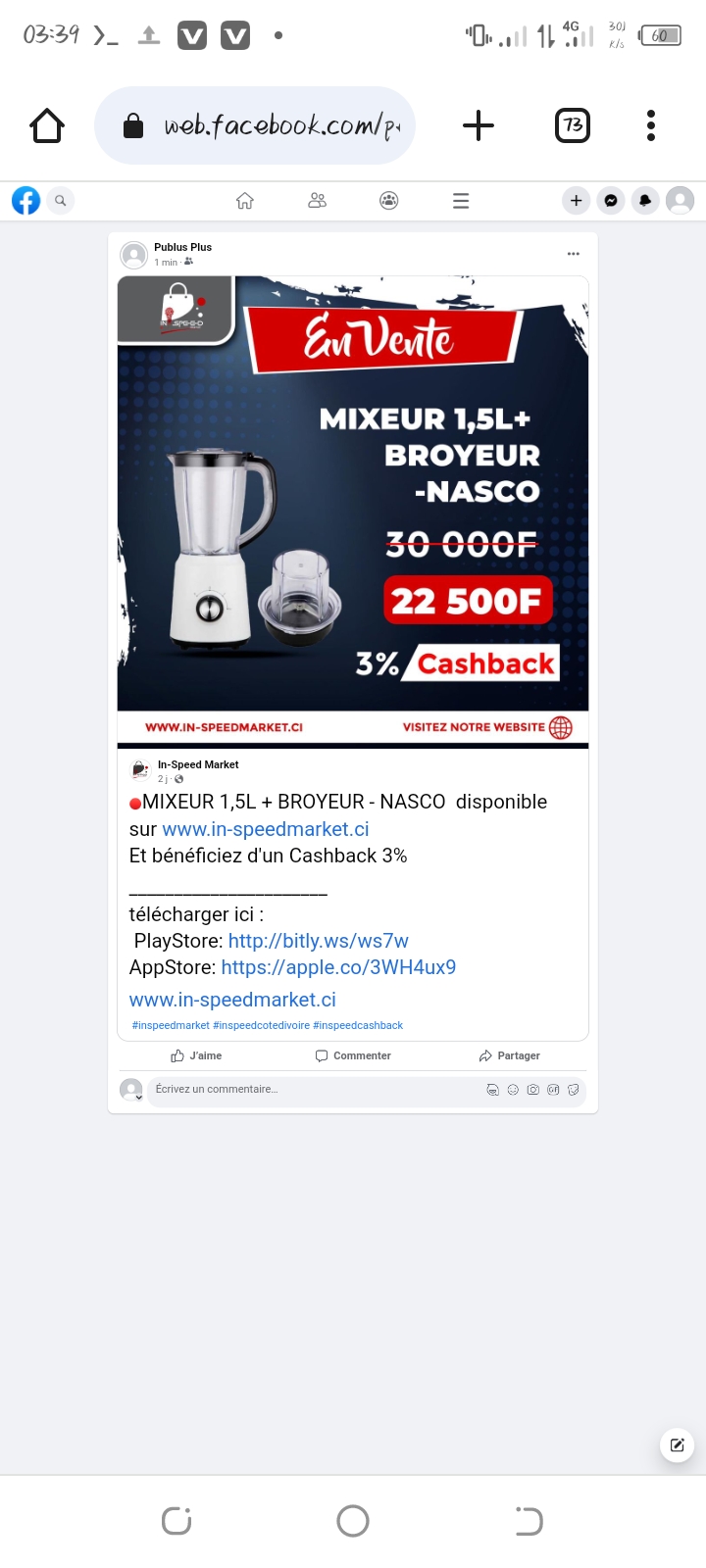Viewport: 706px width, 1568px height.
Task: Share the post with Partager
Action: point(510,1055)
